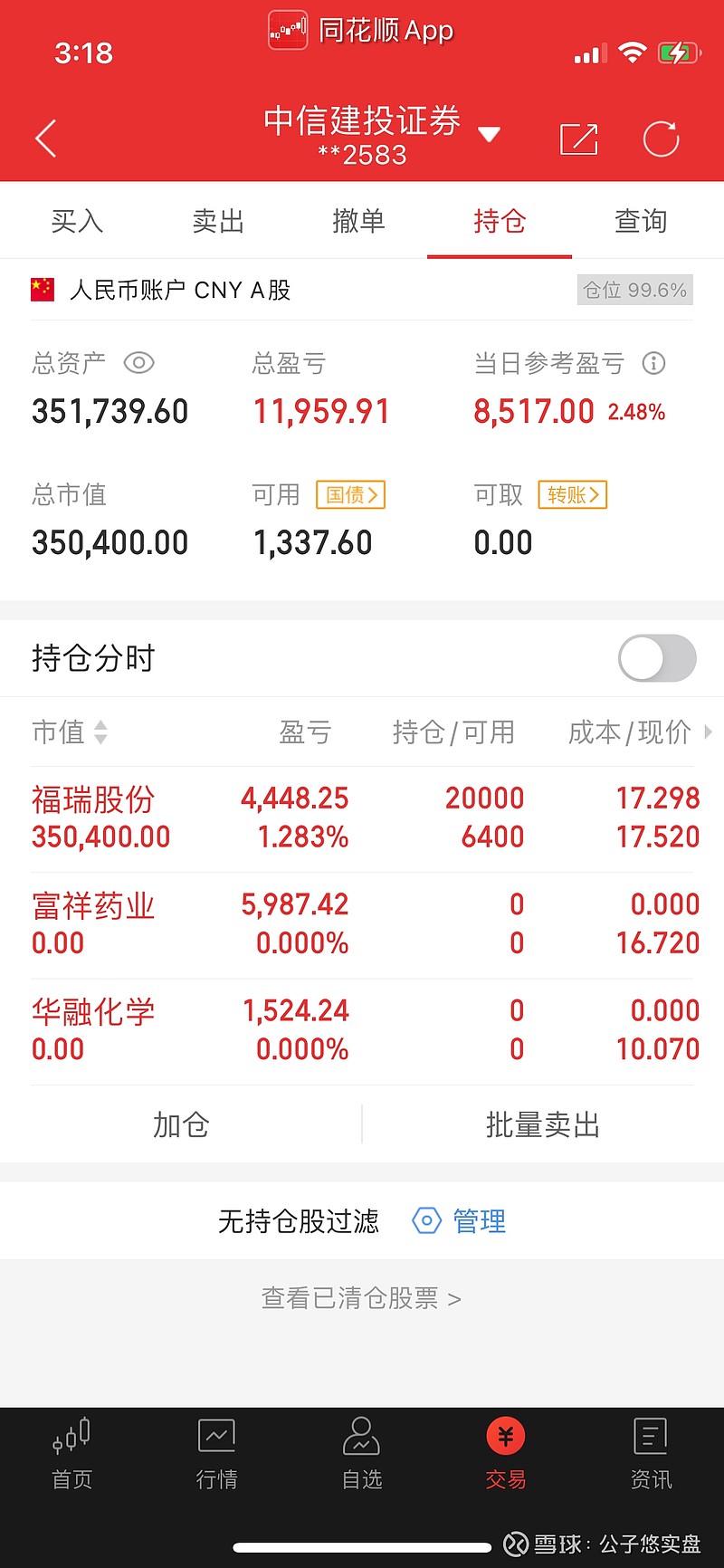Viewport: 724px width, 1568px height.
Task: Open the 撤单 tab
Action: (x=359, y=221)
